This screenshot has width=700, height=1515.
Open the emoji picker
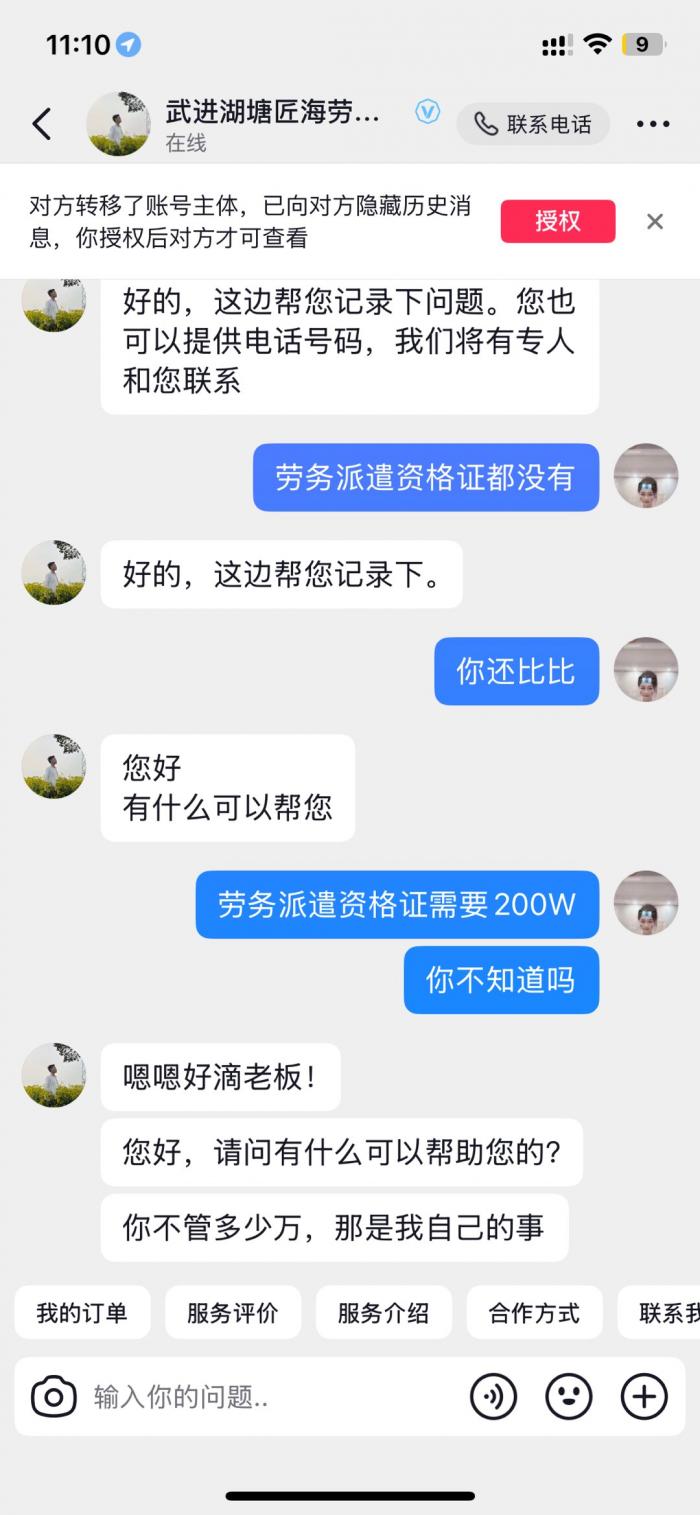pos(568,1396)
